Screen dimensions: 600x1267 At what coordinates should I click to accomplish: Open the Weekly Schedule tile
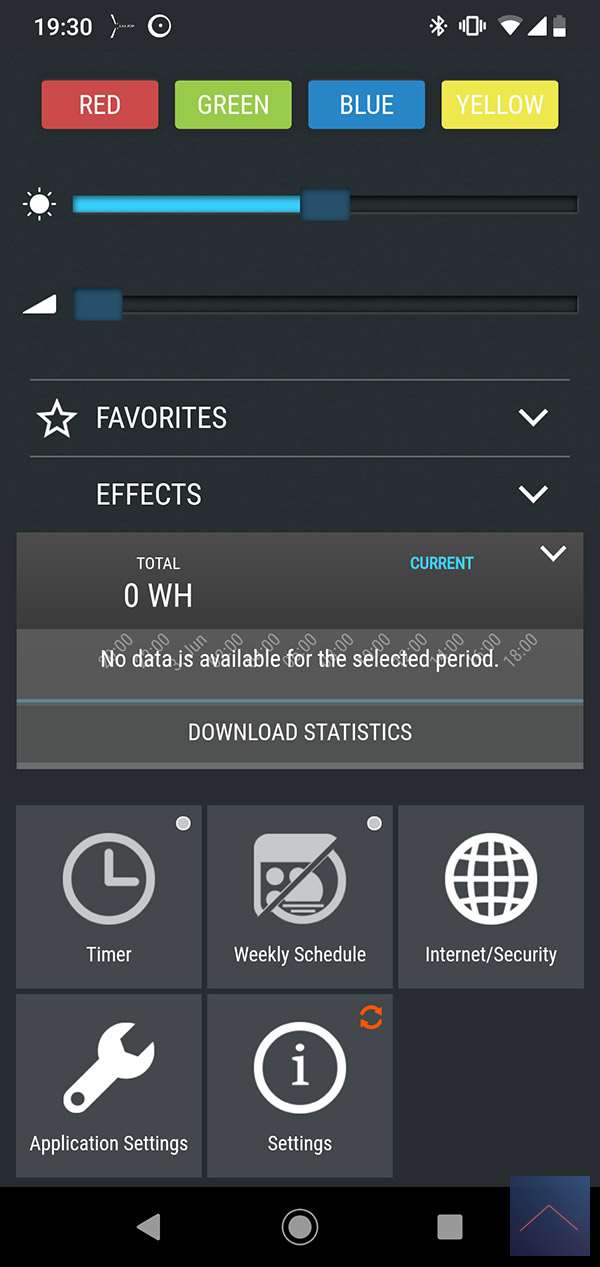pos(300,896)
